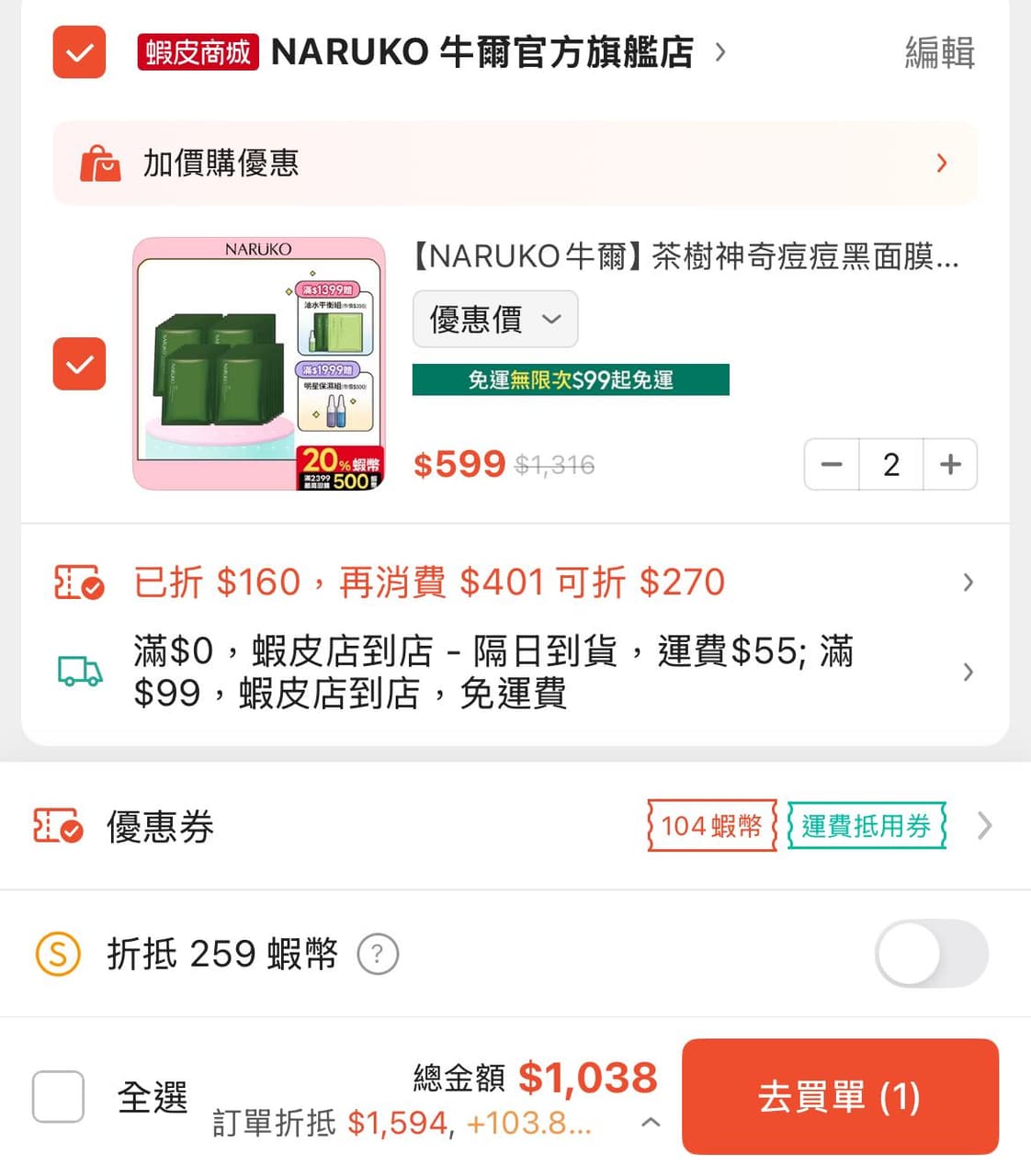Viewport: 1031px width, 1176px height.
Task: Tap 去買單 to check out
Action: [839, 1097]
